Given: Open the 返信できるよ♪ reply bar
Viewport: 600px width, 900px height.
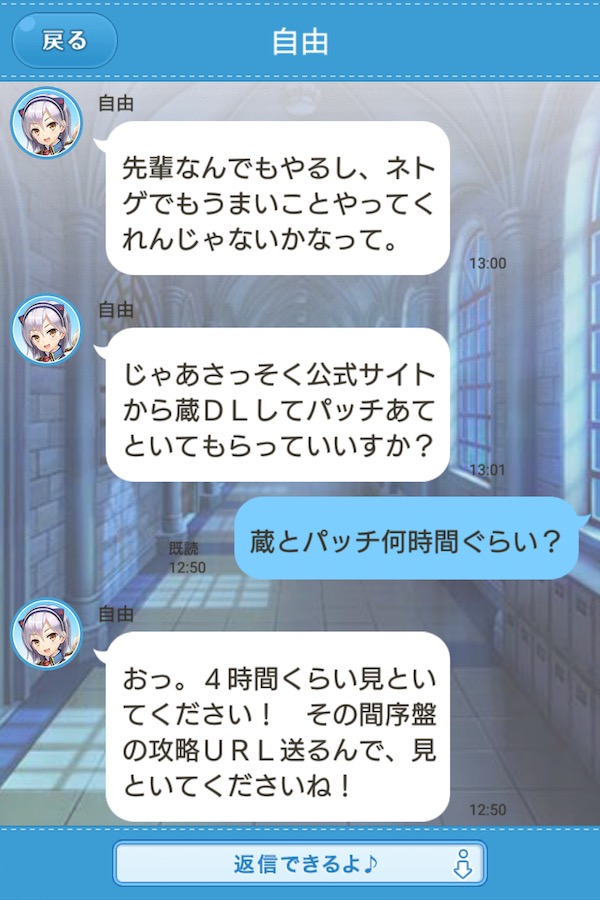Looking at the screenshot, I should pos(300,863).
